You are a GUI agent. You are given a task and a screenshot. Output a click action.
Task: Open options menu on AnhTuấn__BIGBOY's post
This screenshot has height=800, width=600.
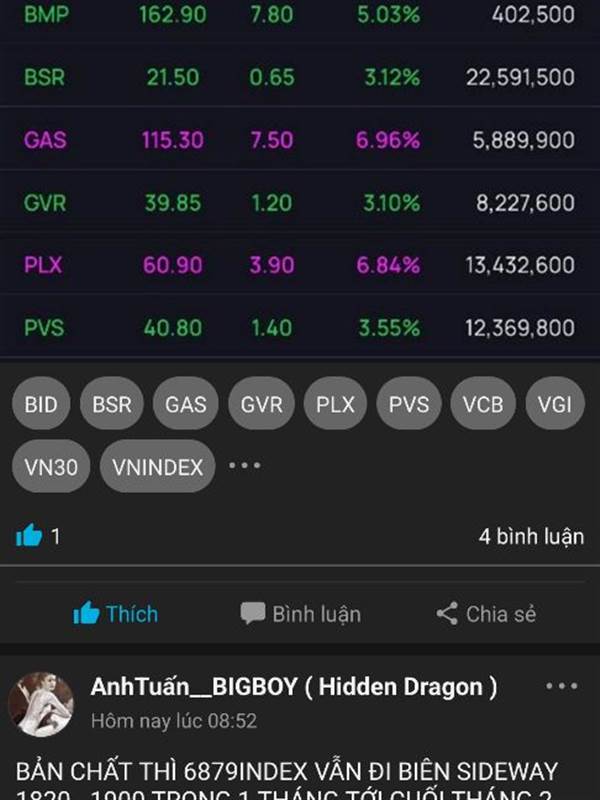coord(561,687)
